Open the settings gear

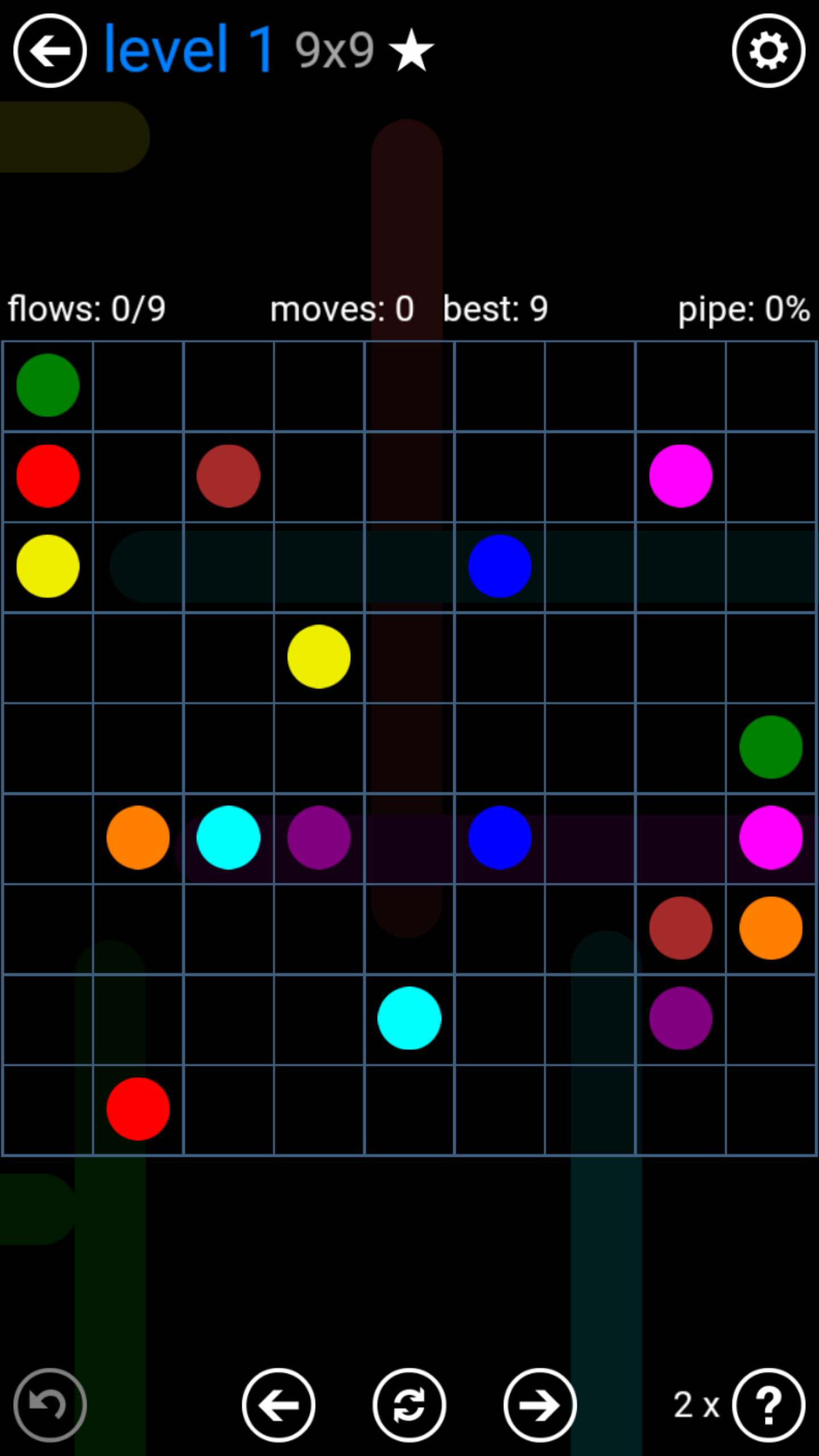(768, 51)
